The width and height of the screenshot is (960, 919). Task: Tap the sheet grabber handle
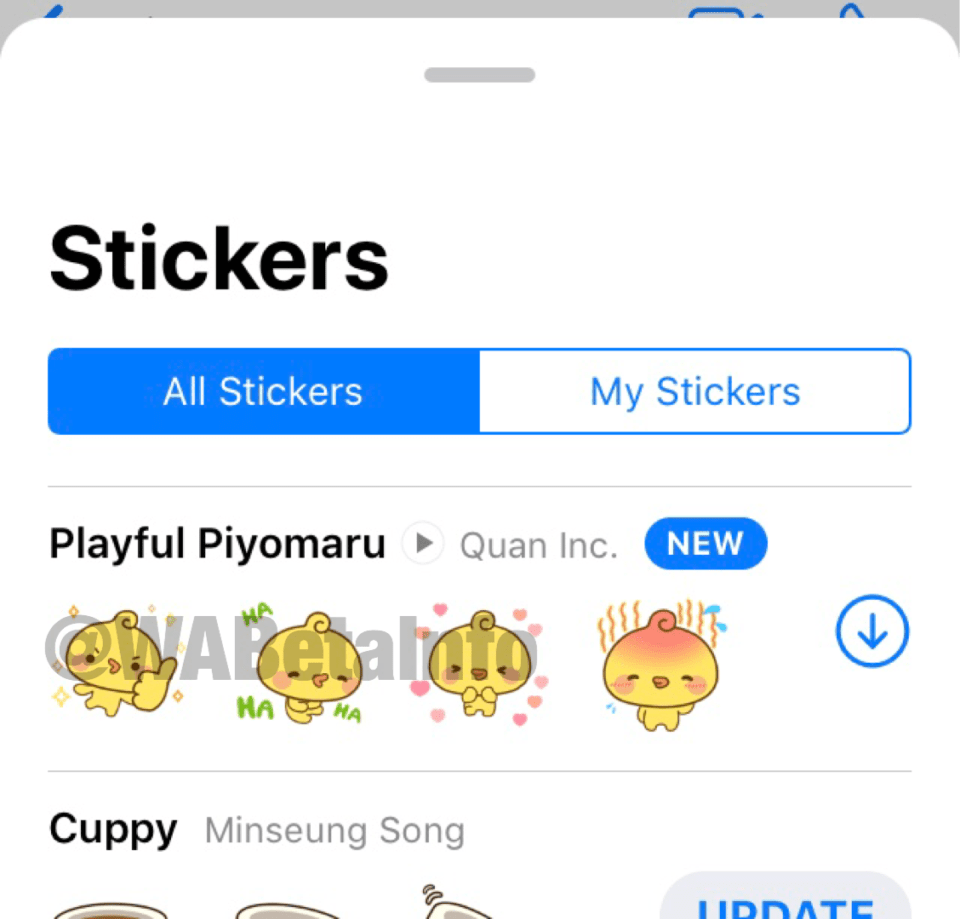[480, 75]
